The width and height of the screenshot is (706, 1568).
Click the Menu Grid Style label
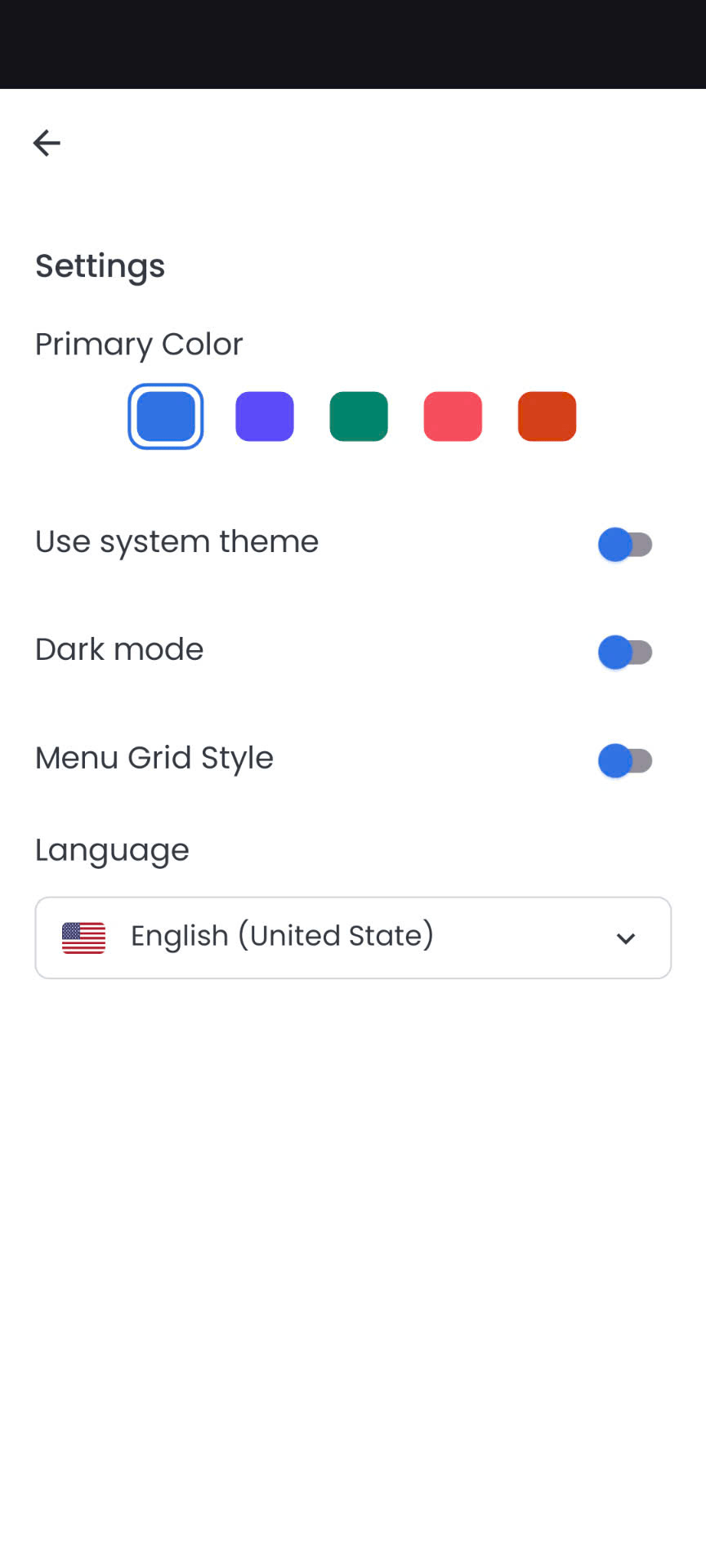coord(154,758)
